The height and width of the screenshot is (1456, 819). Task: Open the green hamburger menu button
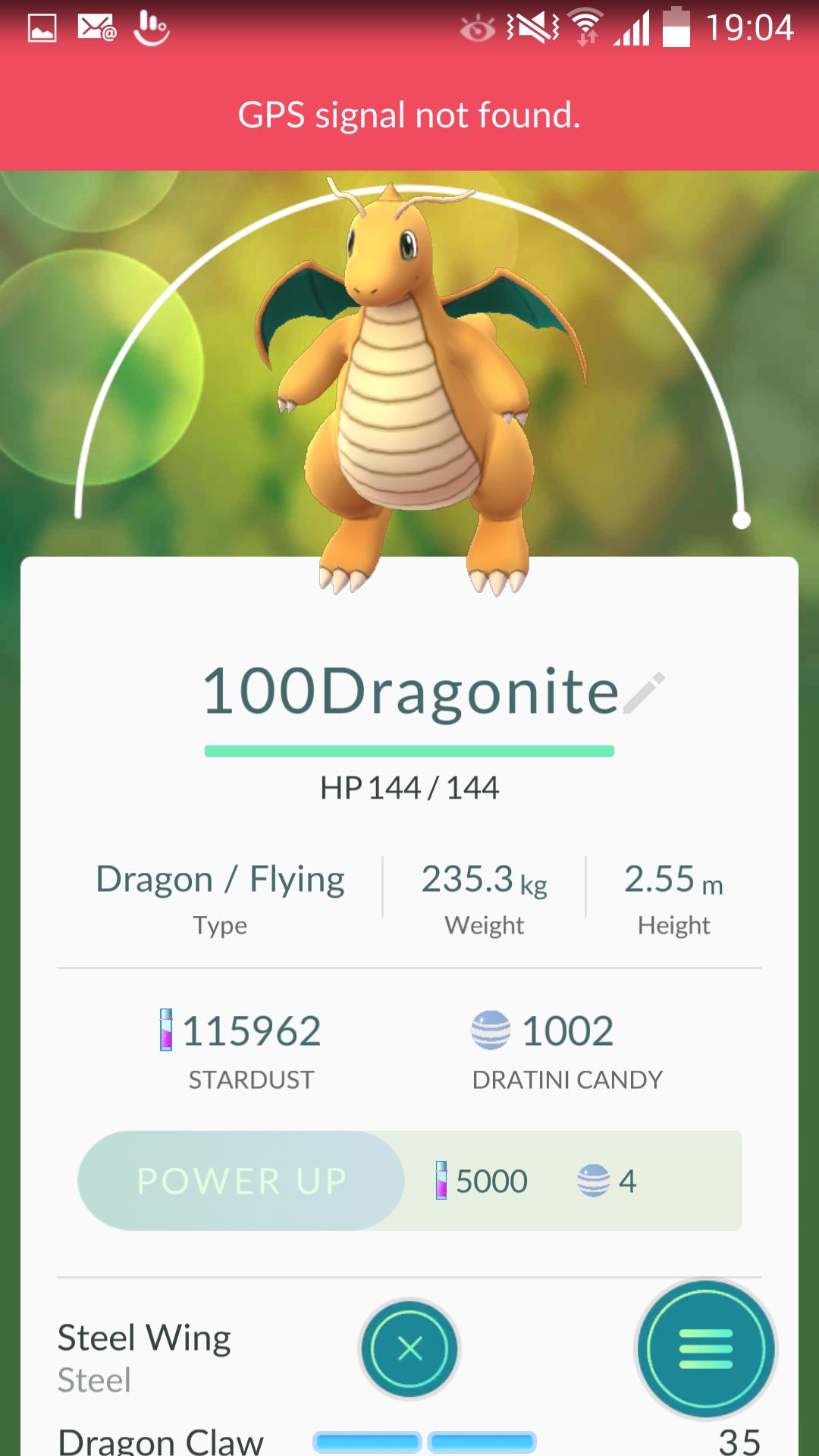coord(706,1349)
